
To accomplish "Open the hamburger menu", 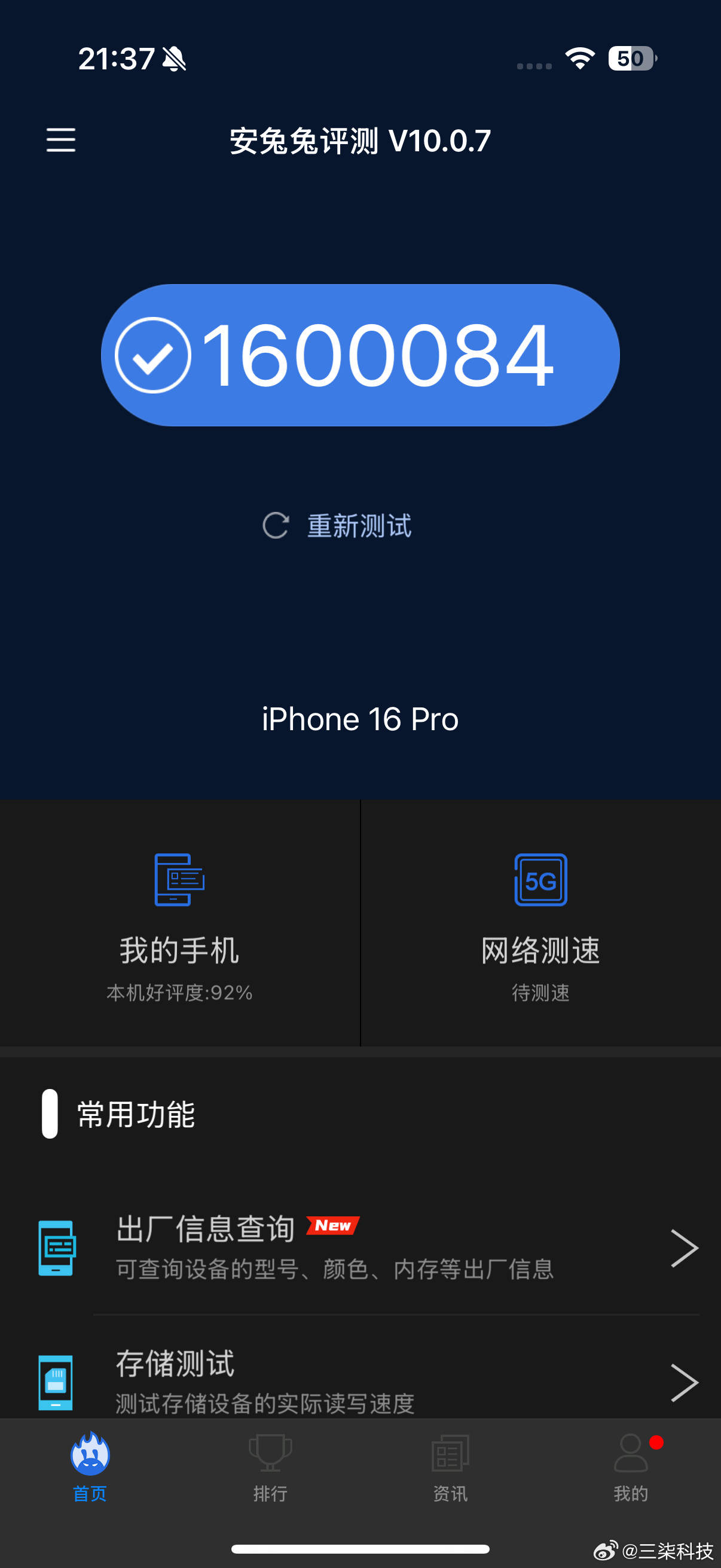I will coord(60,140).
